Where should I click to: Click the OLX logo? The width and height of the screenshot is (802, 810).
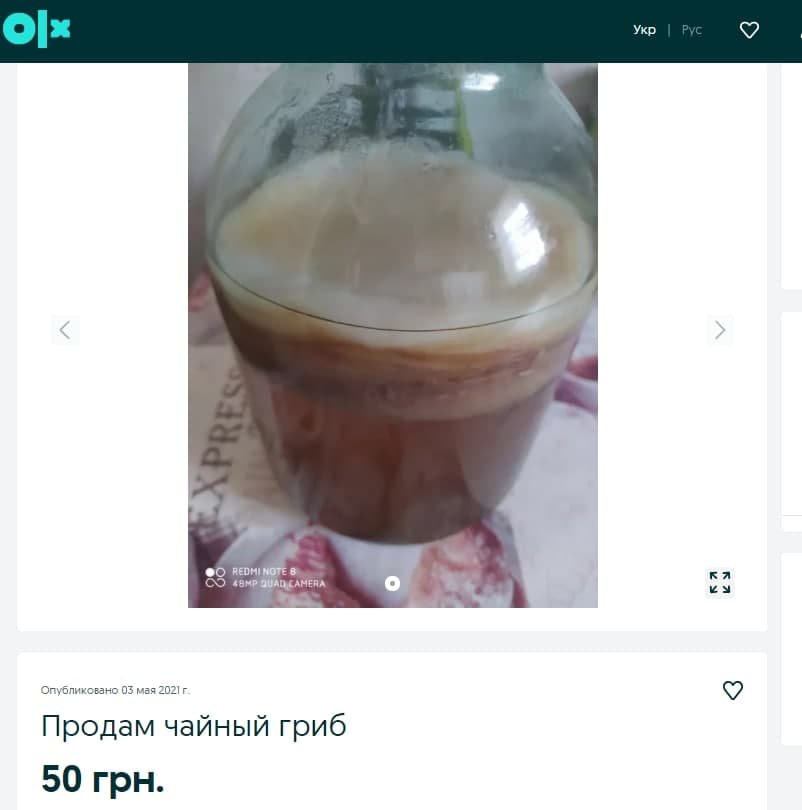37,28
